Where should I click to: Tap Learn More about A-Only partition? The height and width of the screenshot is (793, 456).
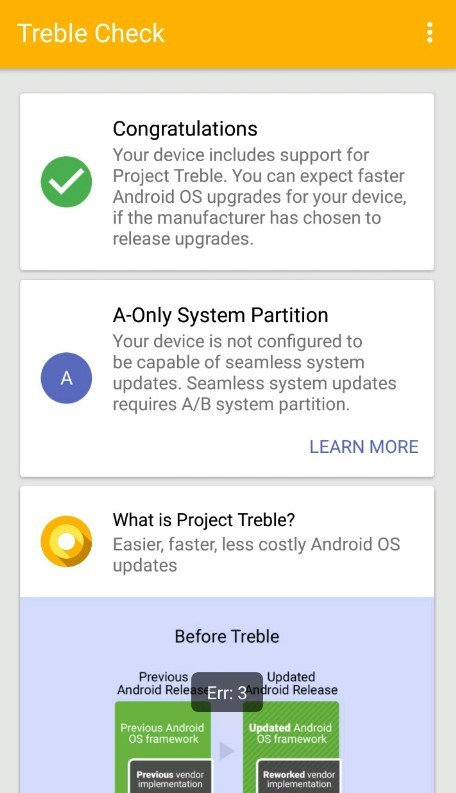coord(363,447)
